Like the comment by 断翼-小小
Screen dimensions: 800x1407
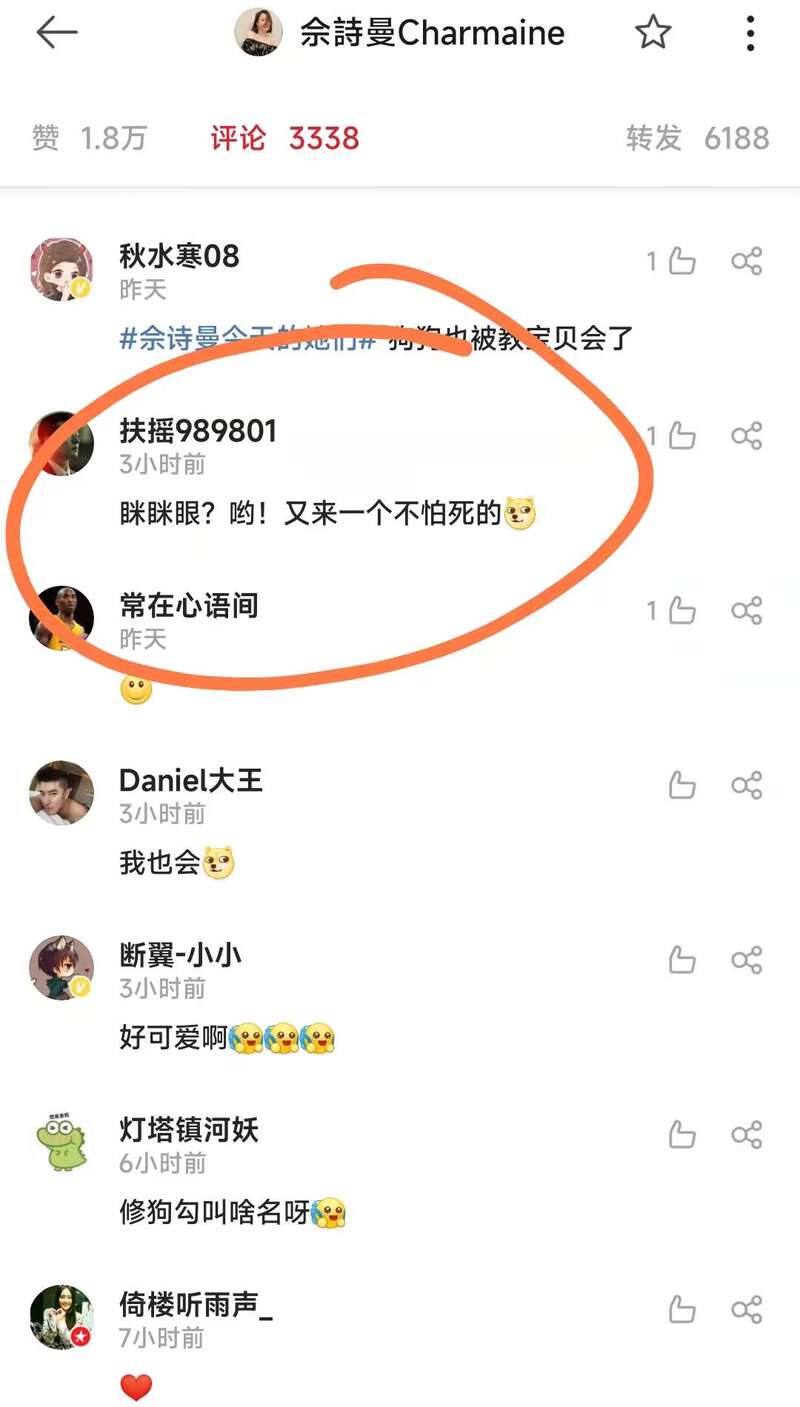coord(681,960)
